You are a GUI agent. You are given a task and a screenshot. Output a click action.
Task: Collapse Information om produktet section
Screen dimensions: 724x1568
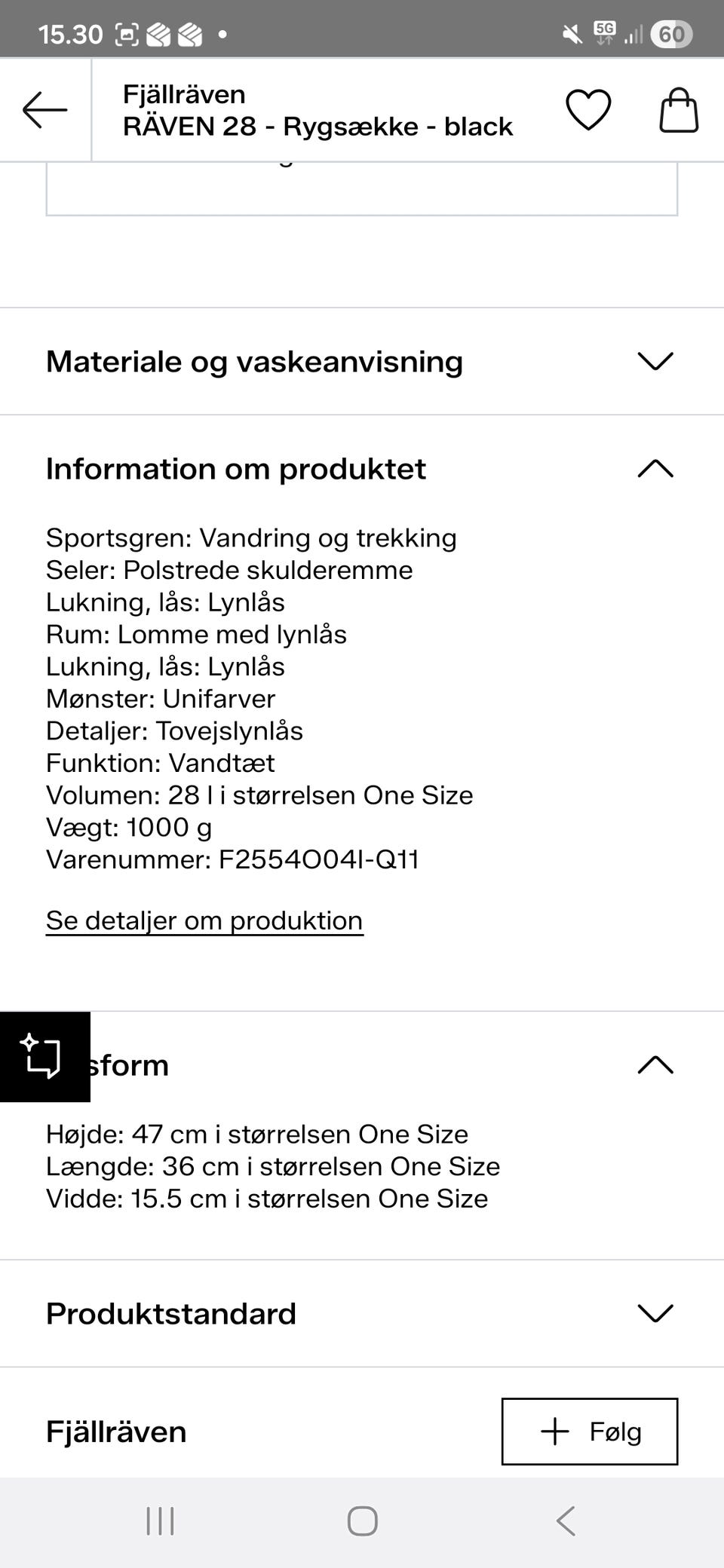click(x=362, y=468)
